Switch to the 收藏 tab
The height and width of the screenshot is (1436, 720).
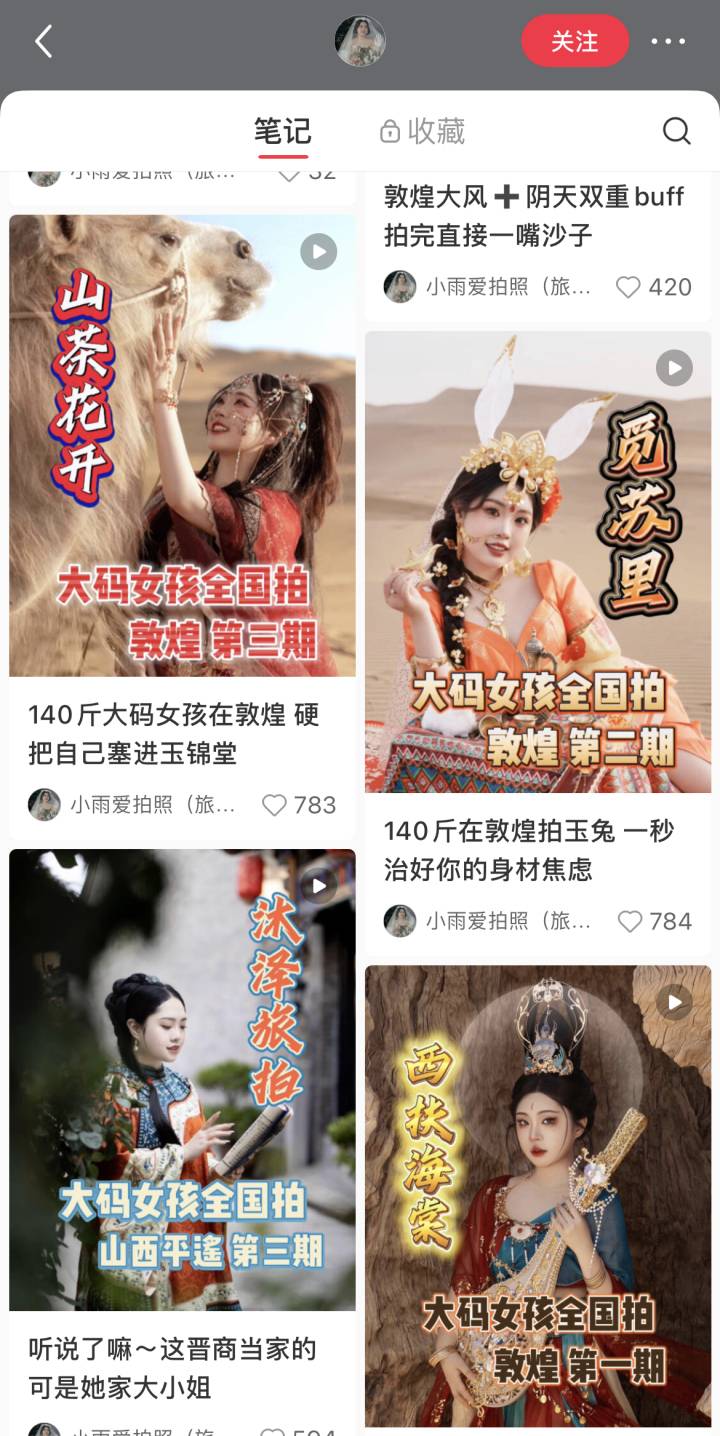click(x=423, y=131)
